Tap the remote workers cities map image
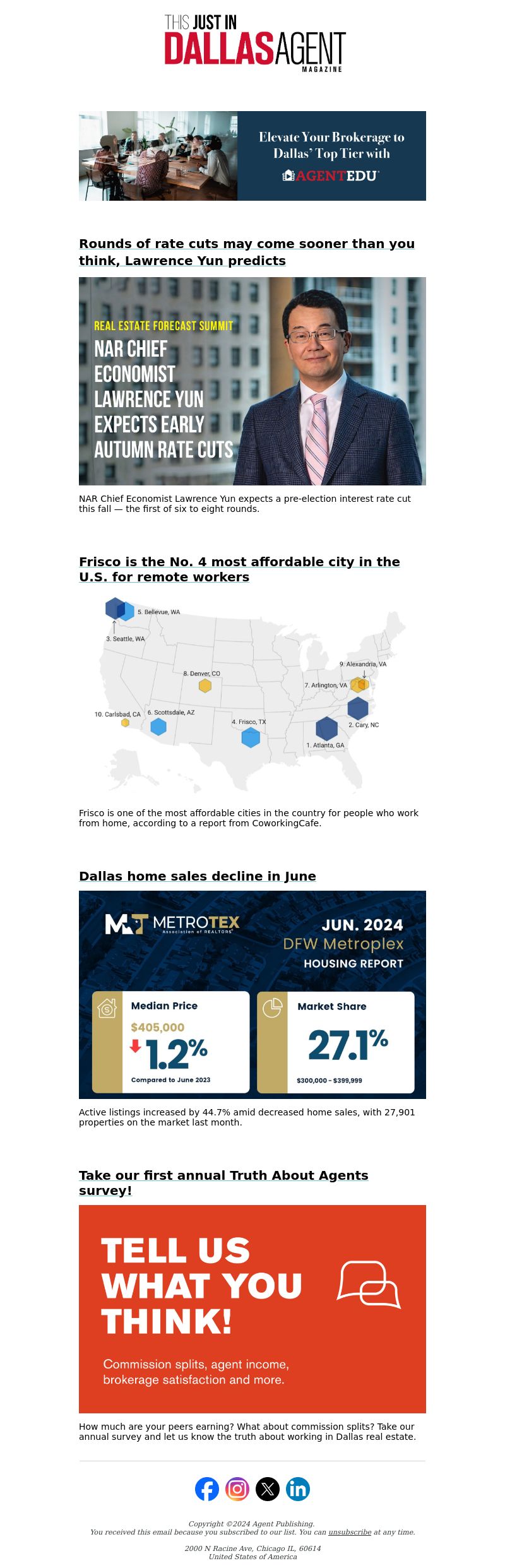The width and height of the screenshot is (505, 1568). pyautogui.click(x=252, y=694)
